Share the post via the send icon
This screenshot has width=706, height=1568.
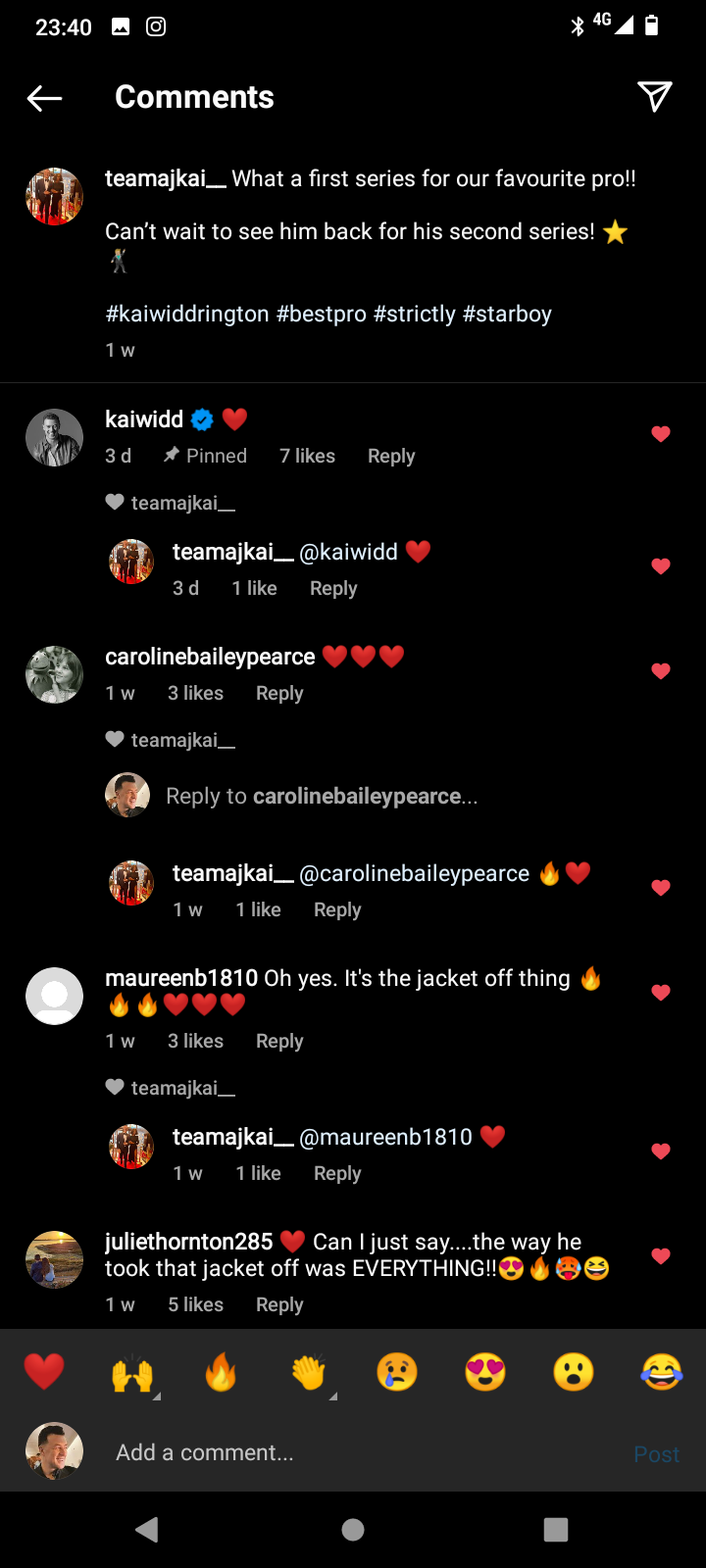point(654,96)
